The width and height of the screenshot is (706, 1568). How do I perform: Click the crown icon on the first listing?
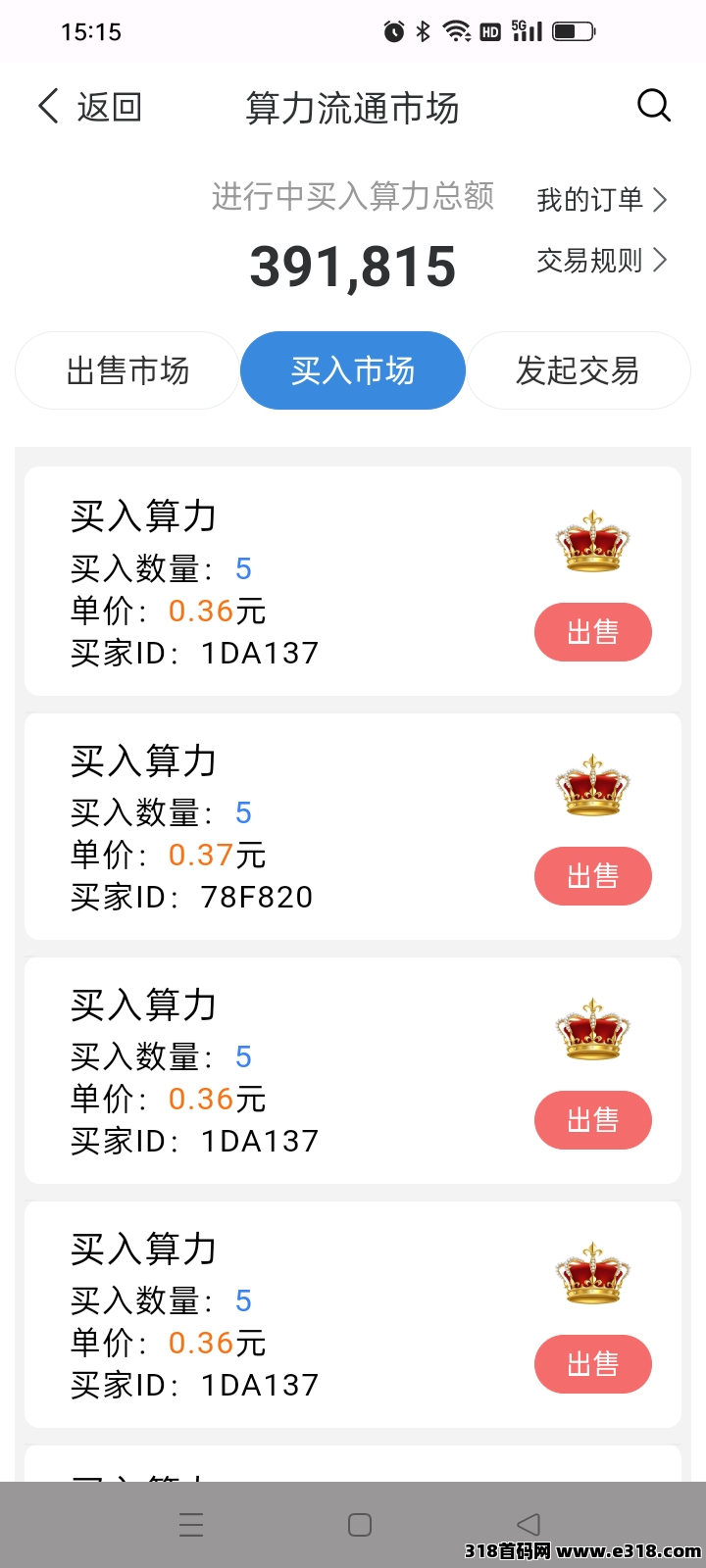coord(592,539)
